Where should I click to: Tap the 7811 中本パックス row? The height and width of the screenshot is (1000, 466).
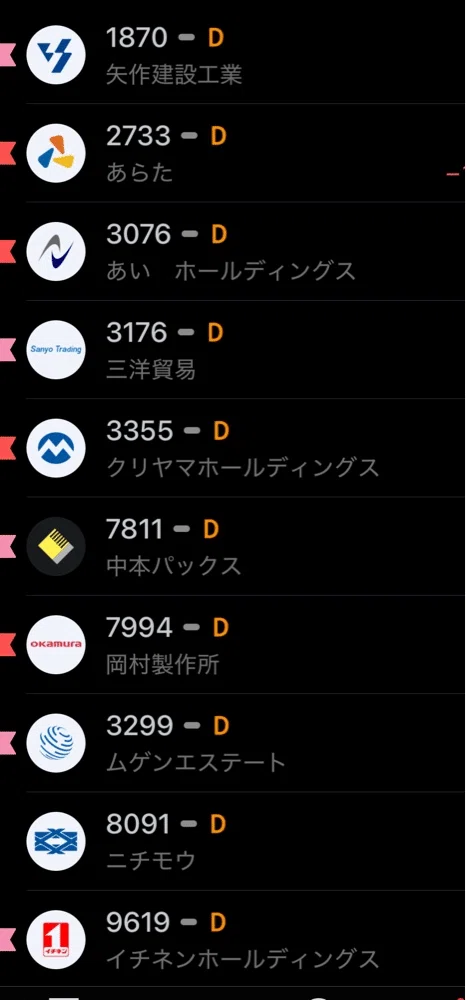(x=233, y=546)
